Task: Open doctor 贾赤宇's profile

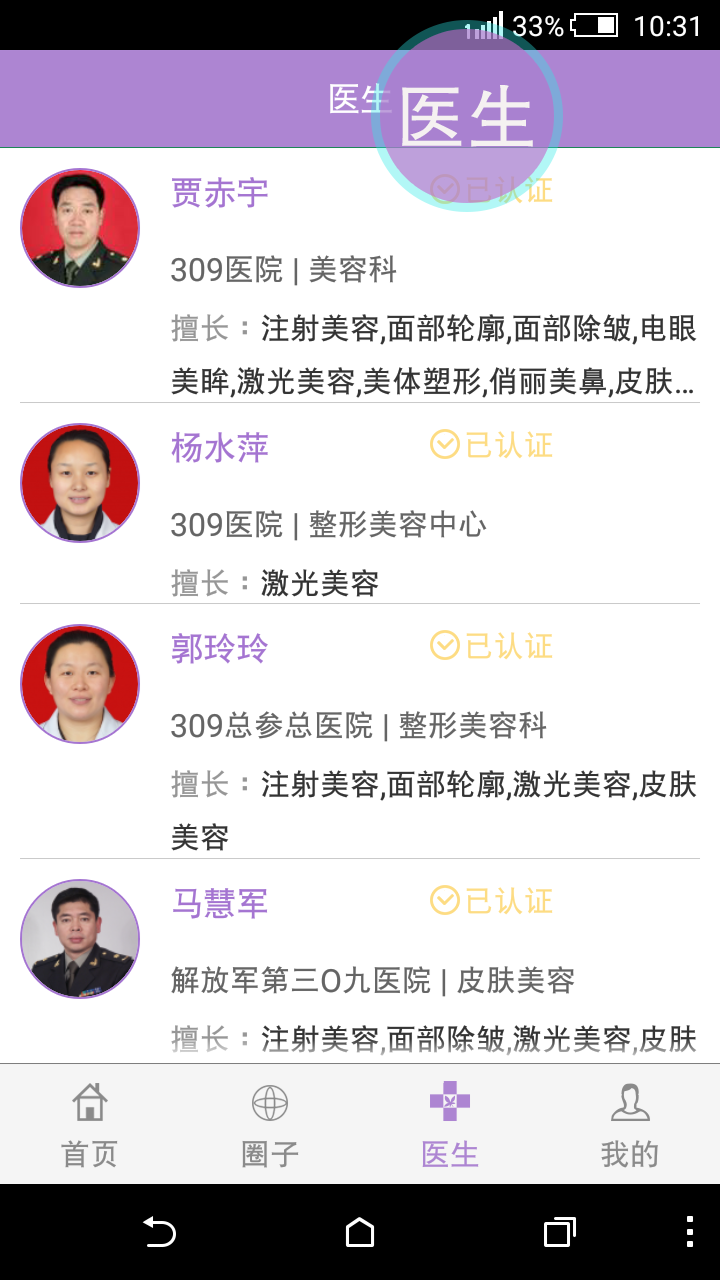Action: click(360, 275)
